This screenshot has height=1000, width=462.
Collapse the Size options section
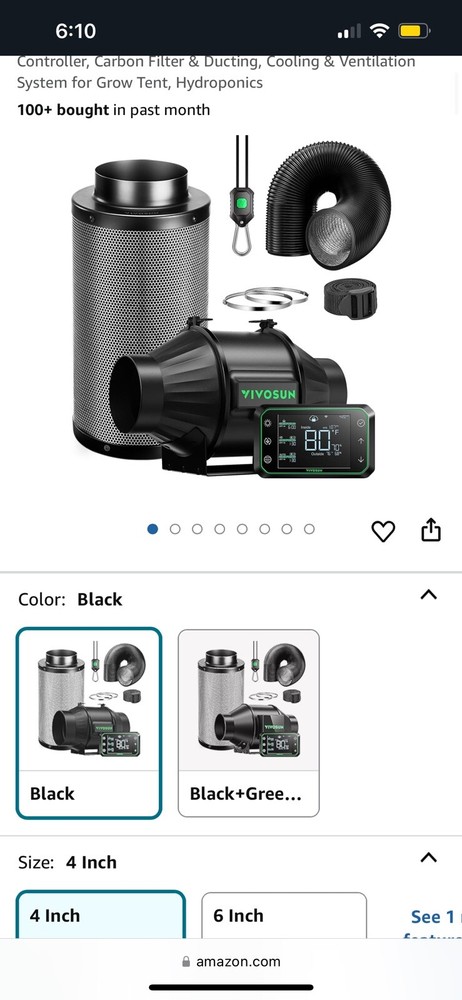click(x=429, y=858)
